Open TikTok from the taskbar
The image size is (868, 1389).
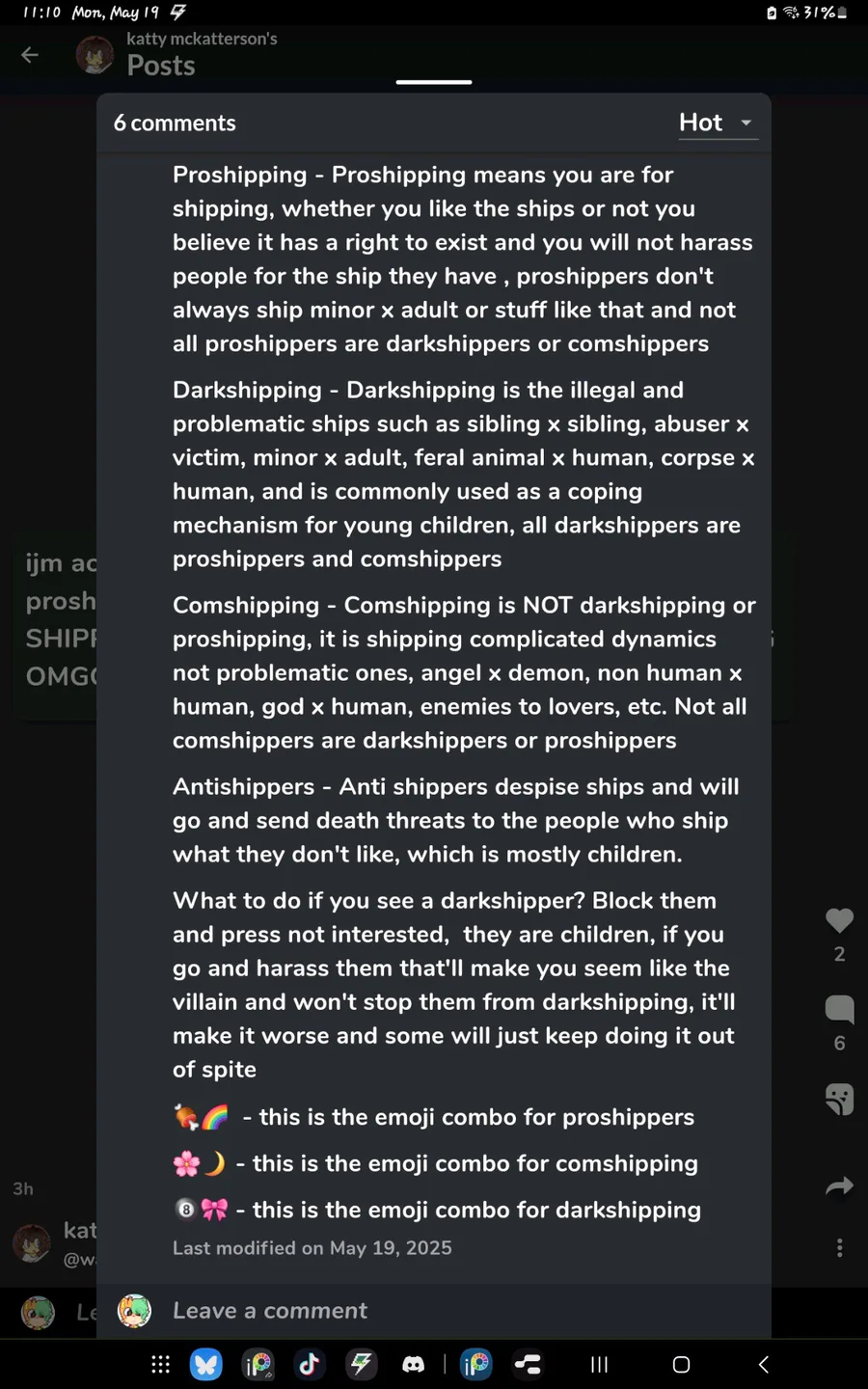click(309, 1364)
